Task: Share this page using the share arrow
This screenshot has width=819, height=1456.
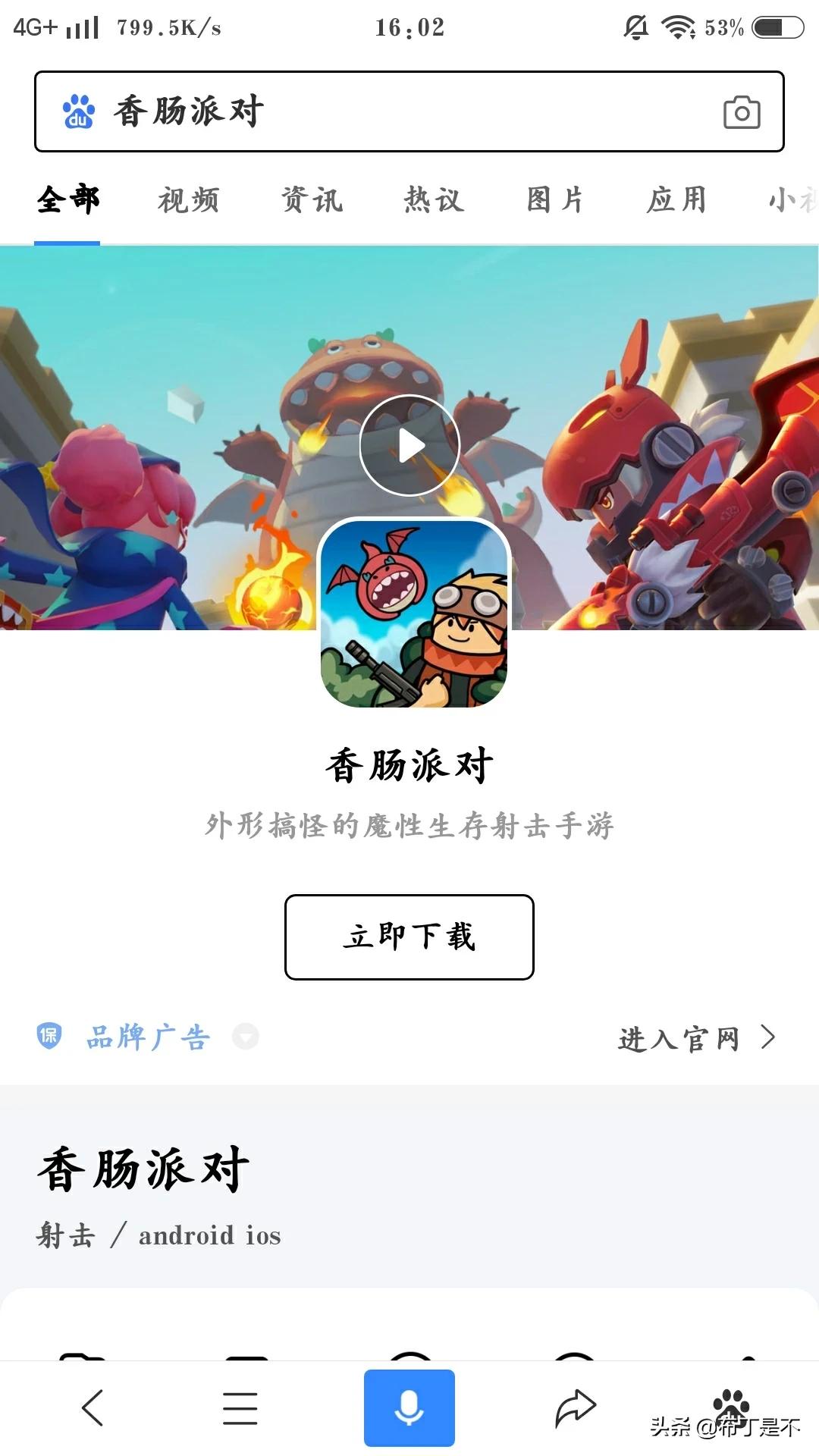Action: point(576,1408)
